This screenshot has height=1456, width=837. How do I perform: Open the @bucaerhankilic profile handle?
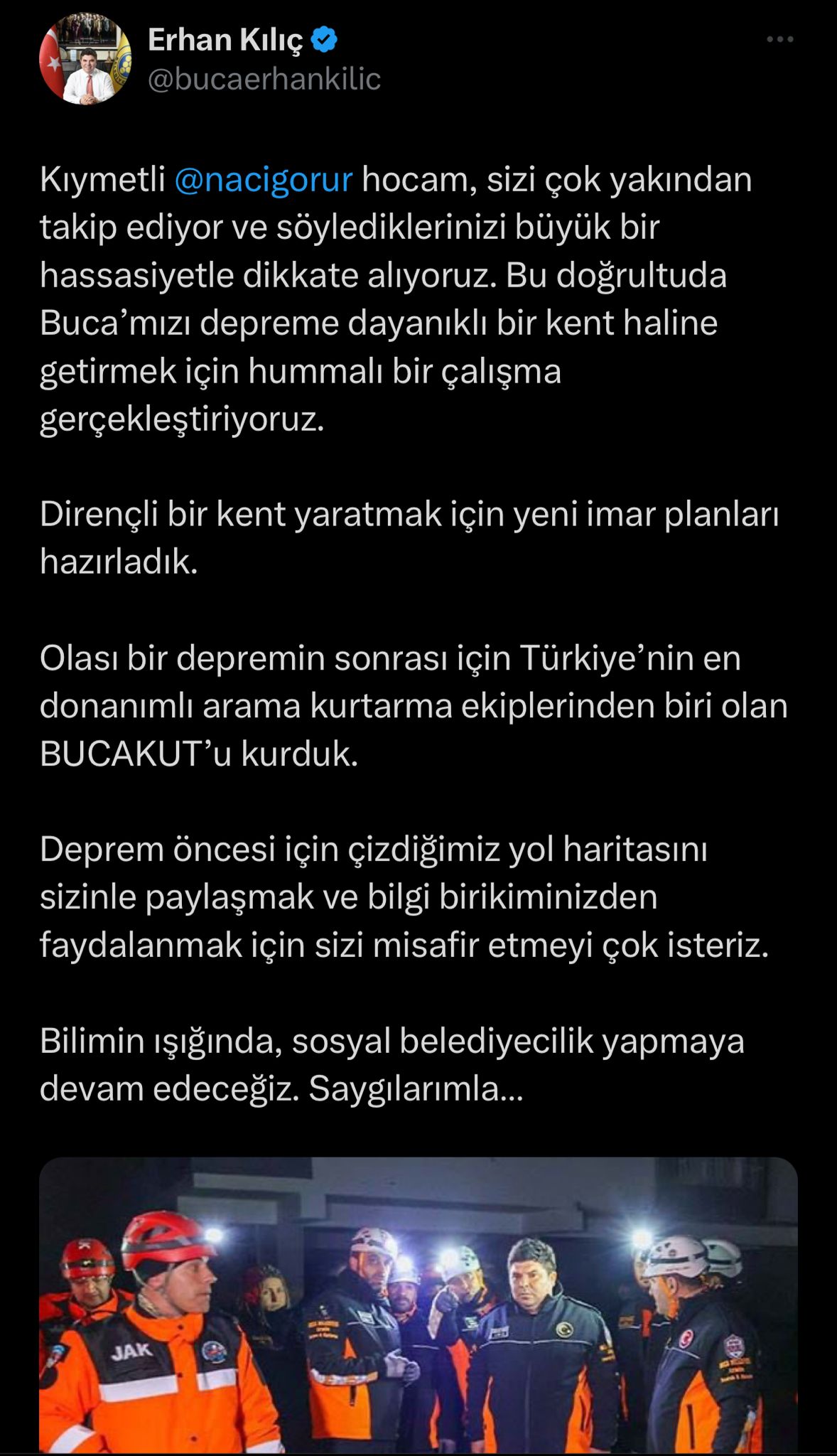pos(264,80)
